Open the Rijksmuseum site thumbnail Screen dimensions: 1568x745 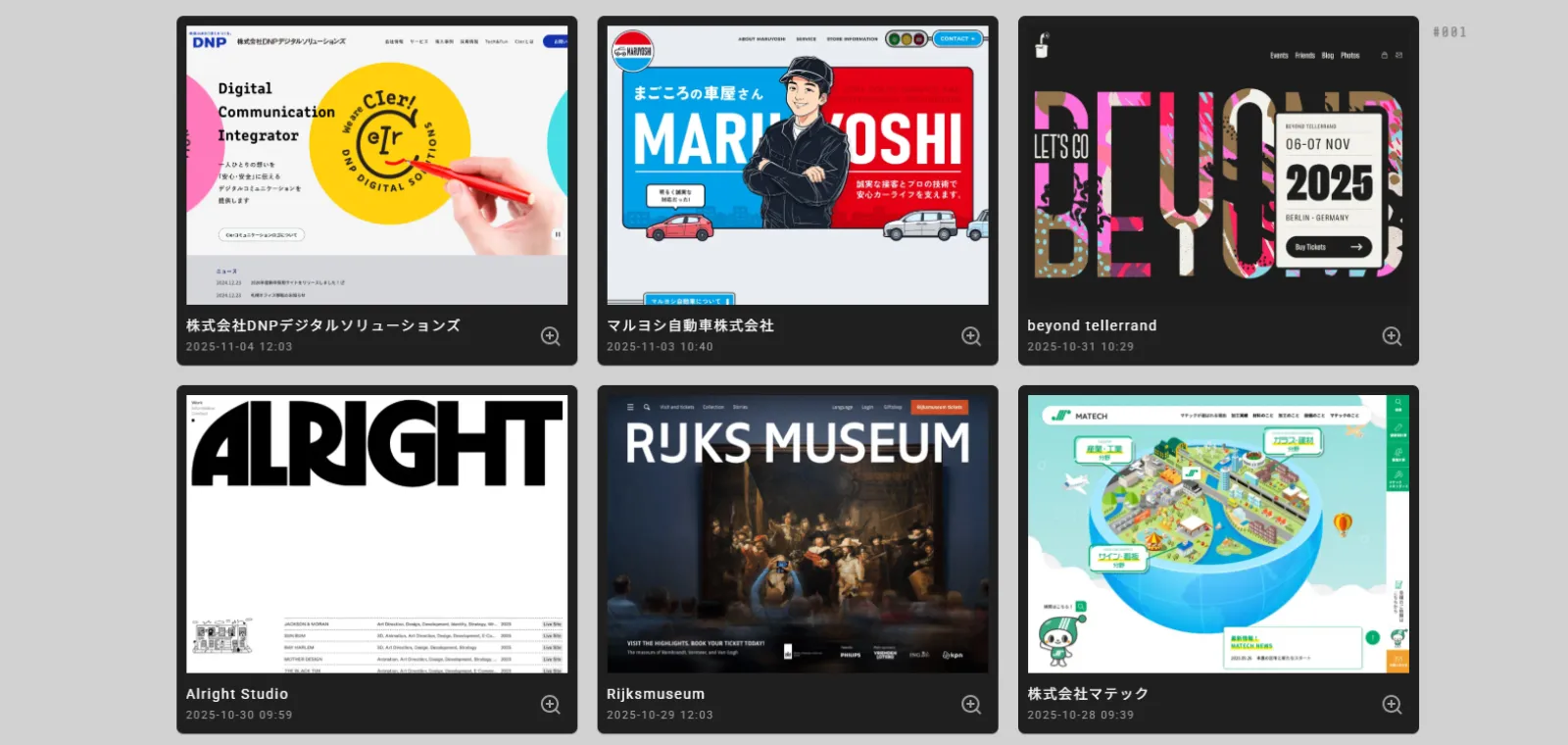[797, 534]
